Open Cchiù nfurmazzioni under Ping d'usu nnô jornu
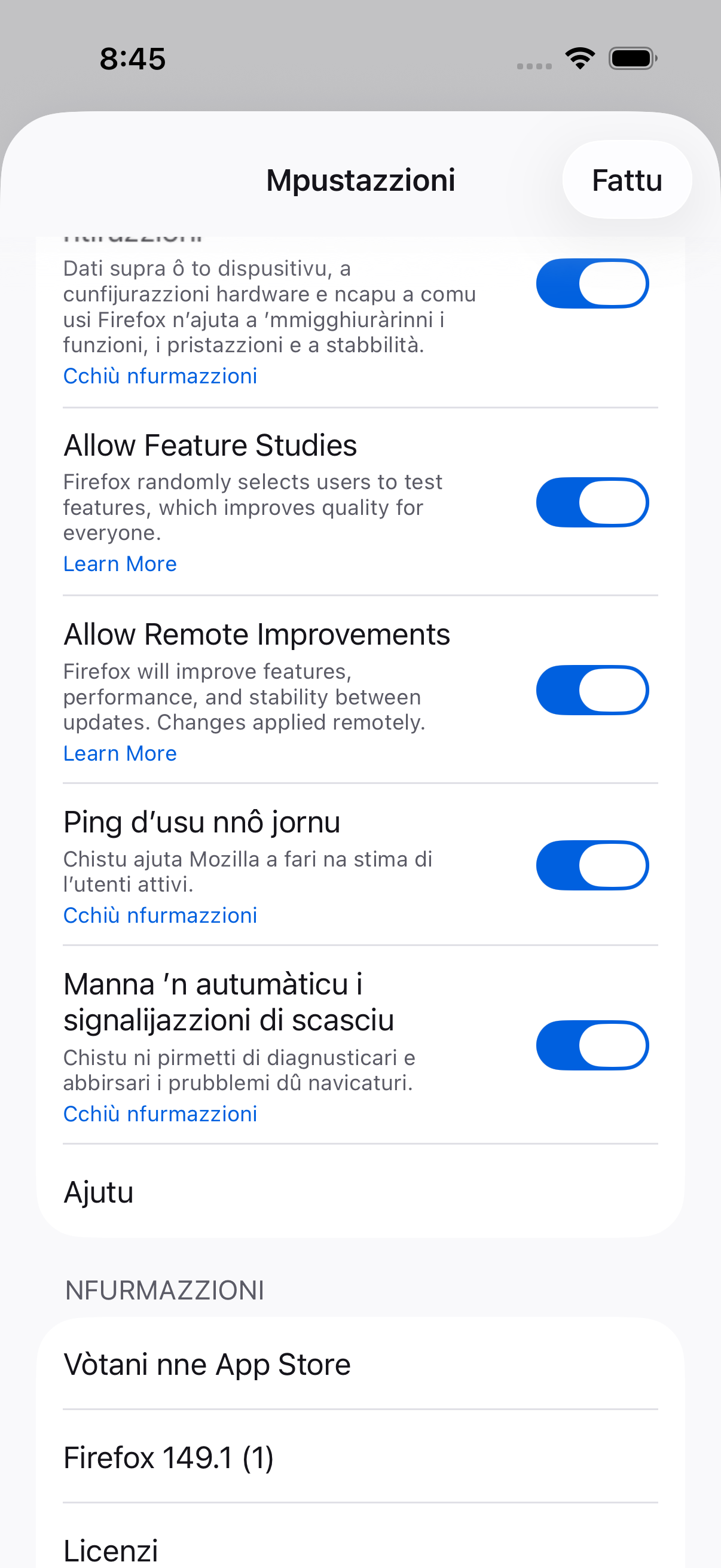The height and width of the screenshot is (1568, 721). [160, 916]
